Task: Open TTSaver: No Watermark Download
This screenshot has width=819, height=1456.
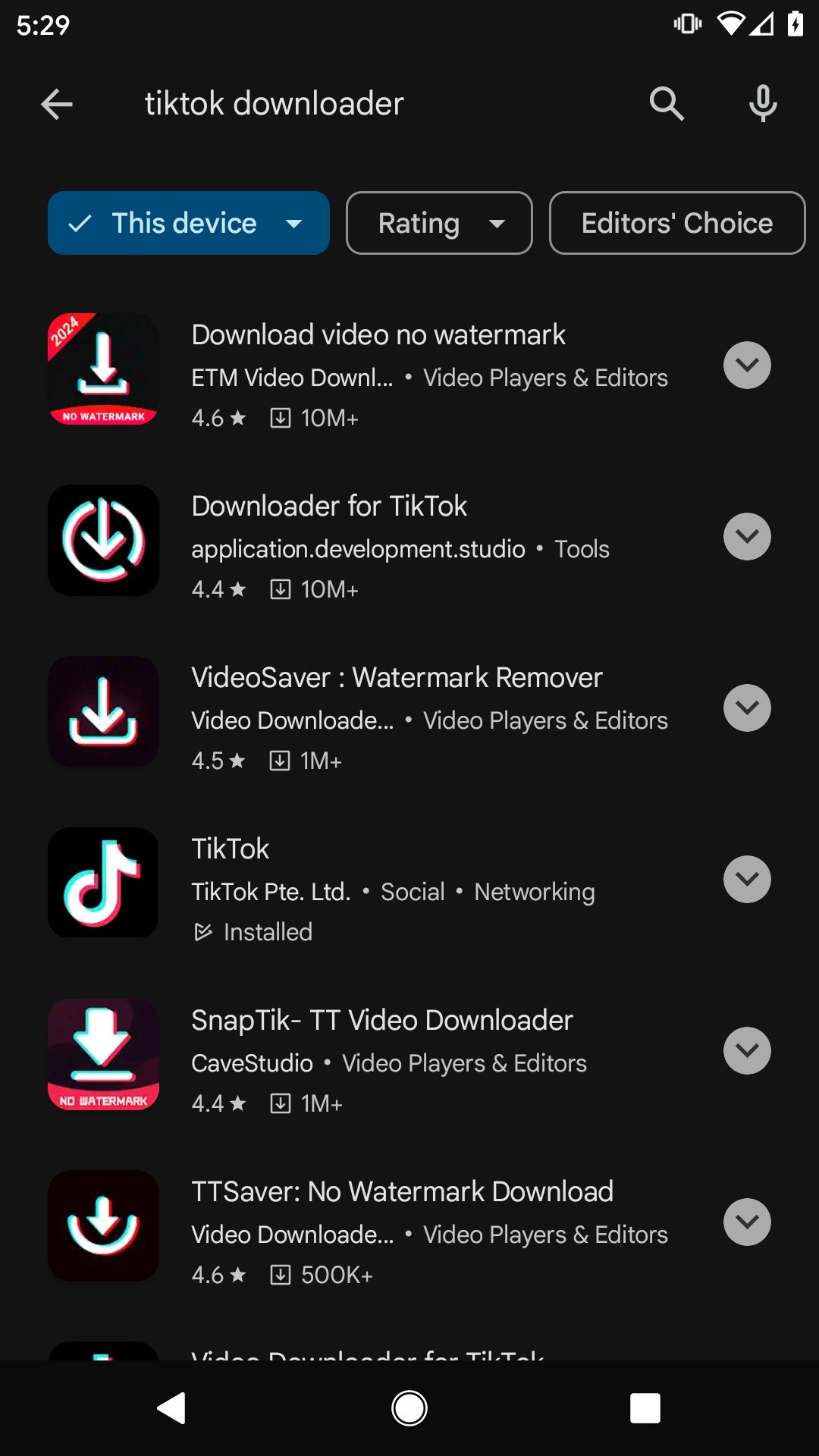Action: click(x=402, y=1192)
